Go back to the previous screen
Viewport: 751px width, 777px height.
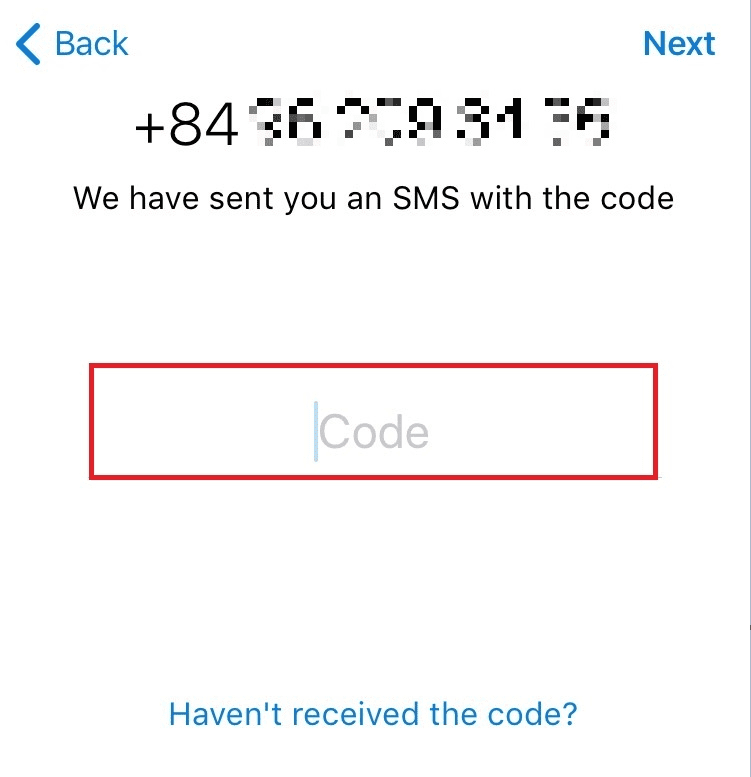[73, 44]
